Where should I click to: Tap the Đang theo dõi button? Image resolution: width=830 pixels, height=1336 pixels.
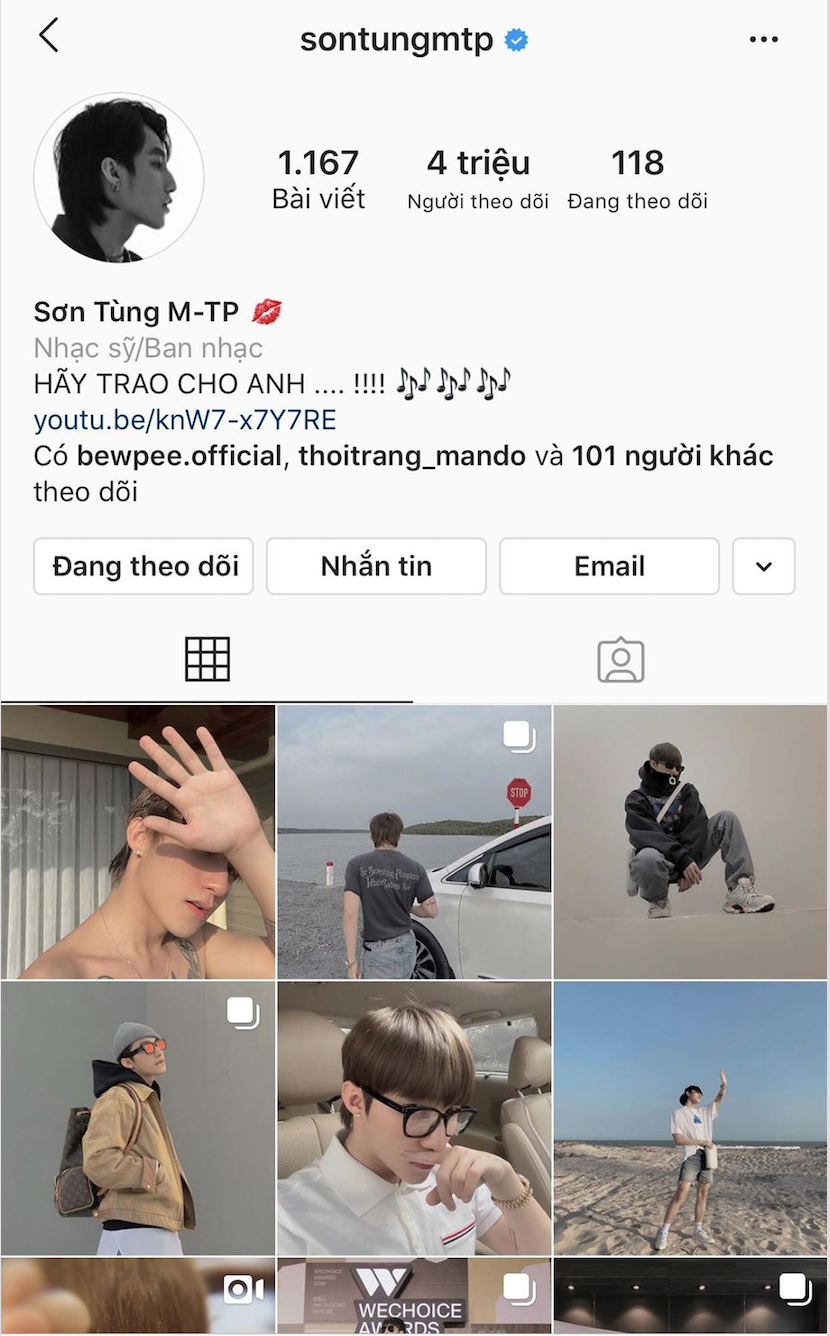click(x=144, y=566)
